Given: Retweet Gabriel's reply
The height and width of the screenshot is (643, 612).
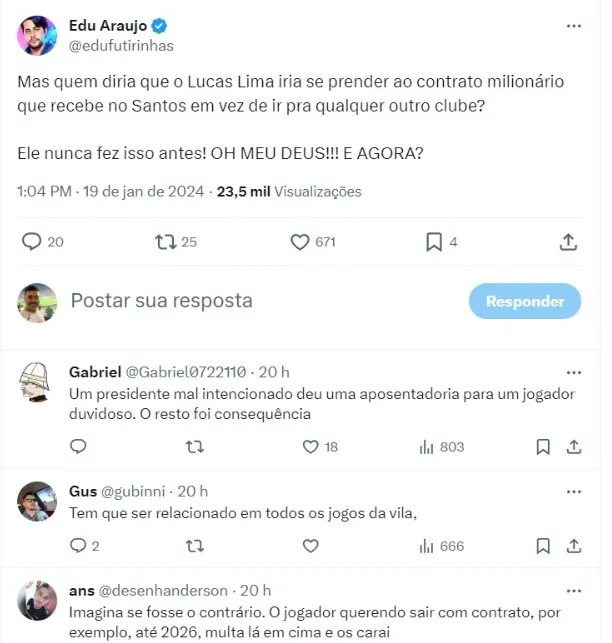Looking at the screenshot, I should point(195,447).
